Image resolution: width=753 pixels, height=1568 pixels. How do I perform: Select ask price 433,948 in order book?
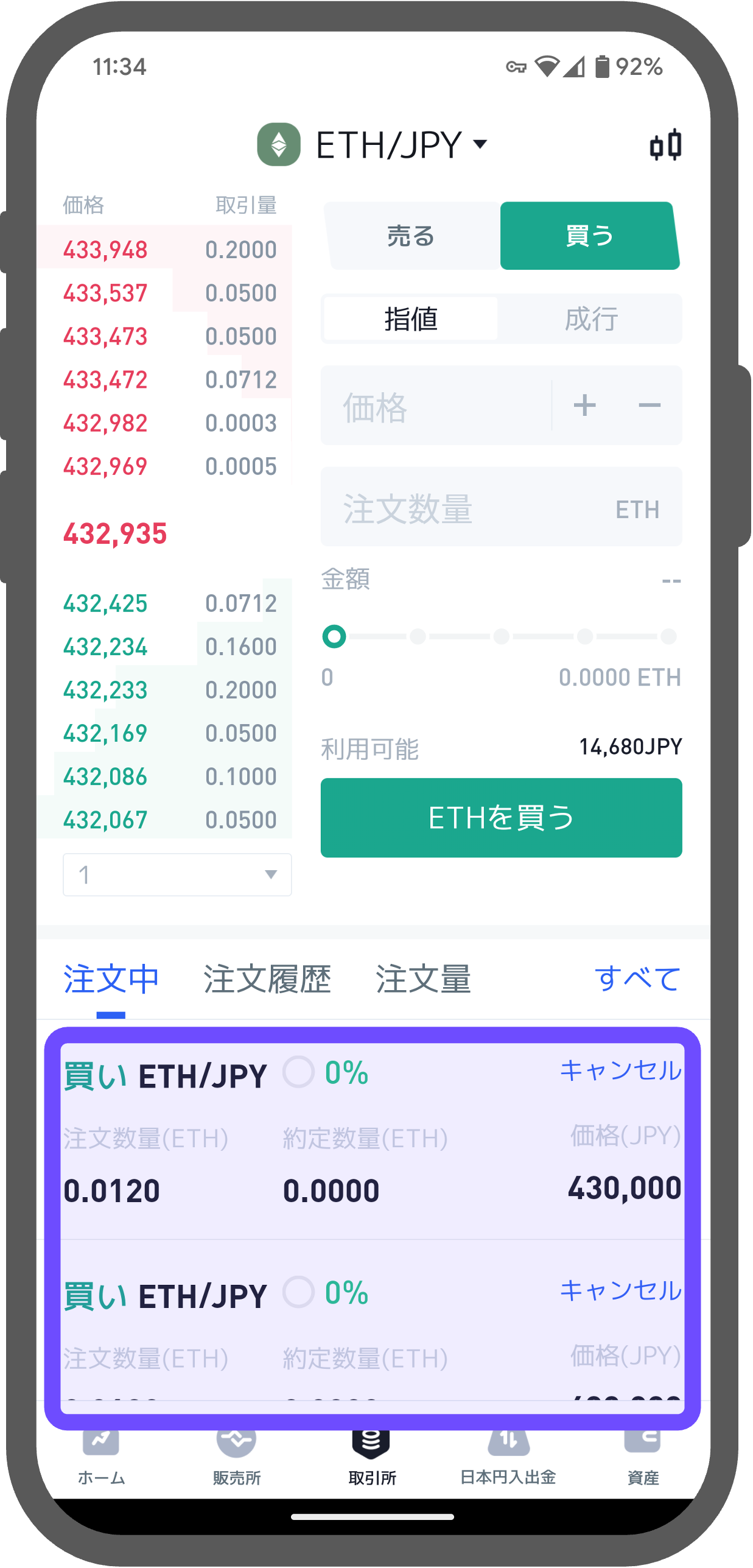coord(105,250)
